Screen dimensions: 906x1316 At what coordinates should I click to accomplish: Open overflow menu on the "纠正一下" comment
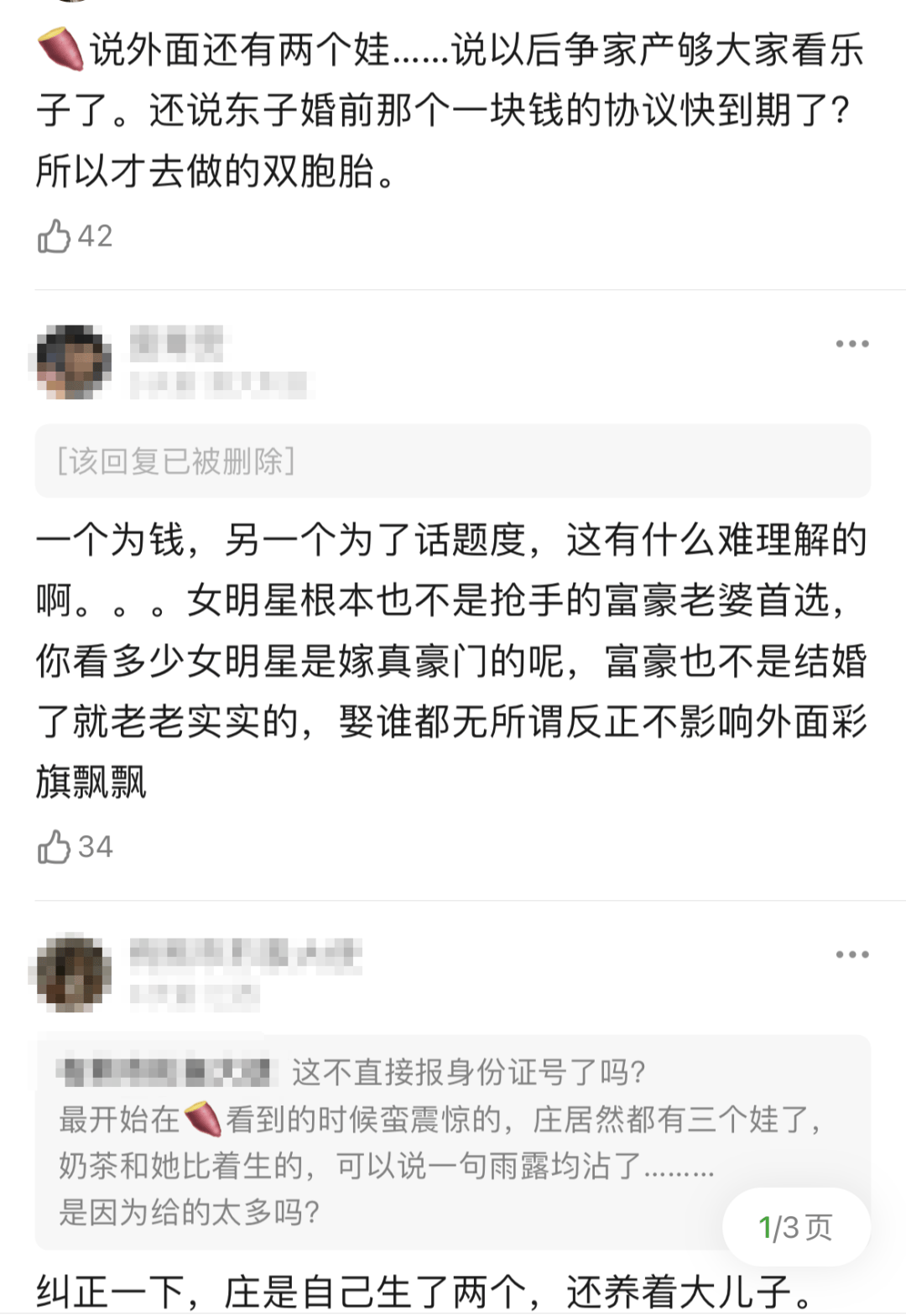851,954
